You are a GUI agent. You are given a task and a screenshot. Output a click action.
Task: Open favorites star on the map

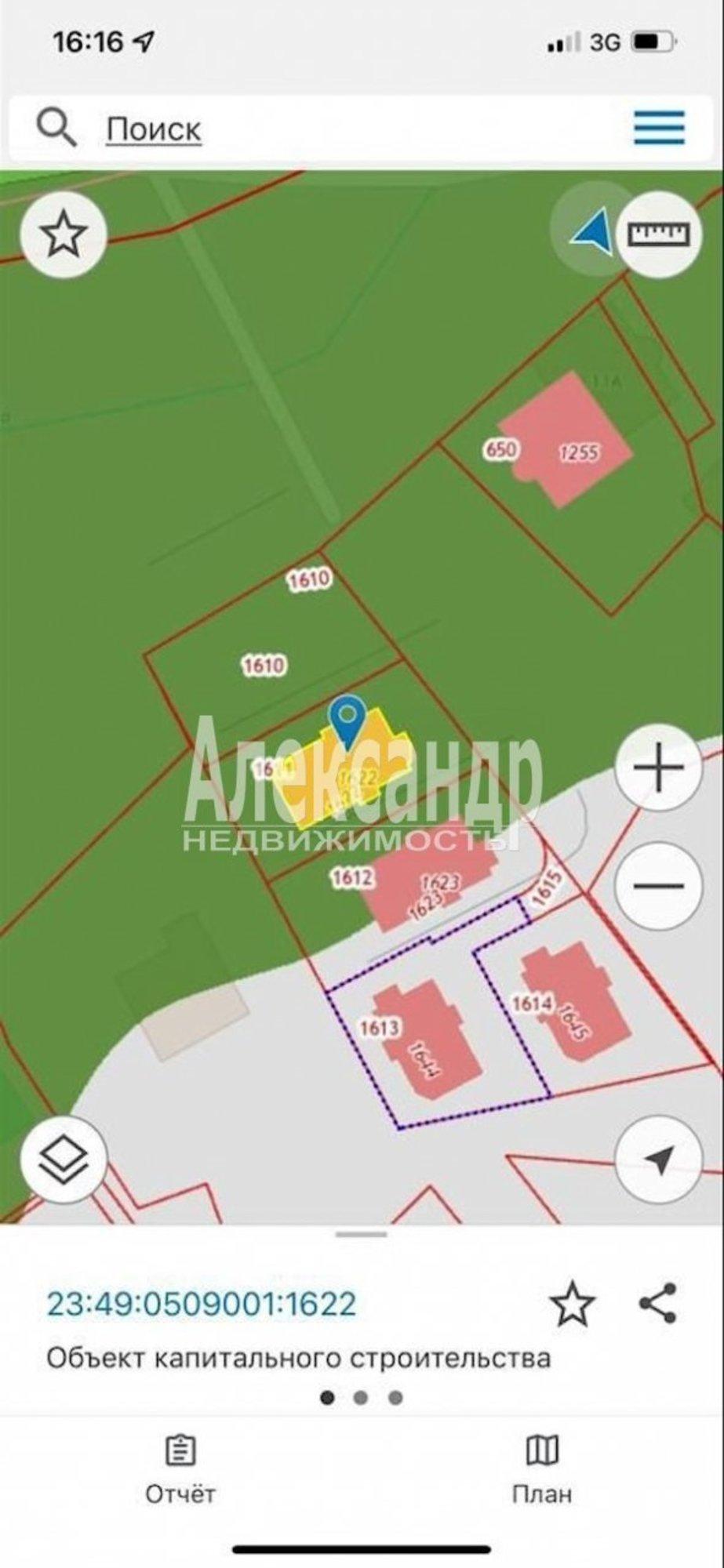click(64, 234)
